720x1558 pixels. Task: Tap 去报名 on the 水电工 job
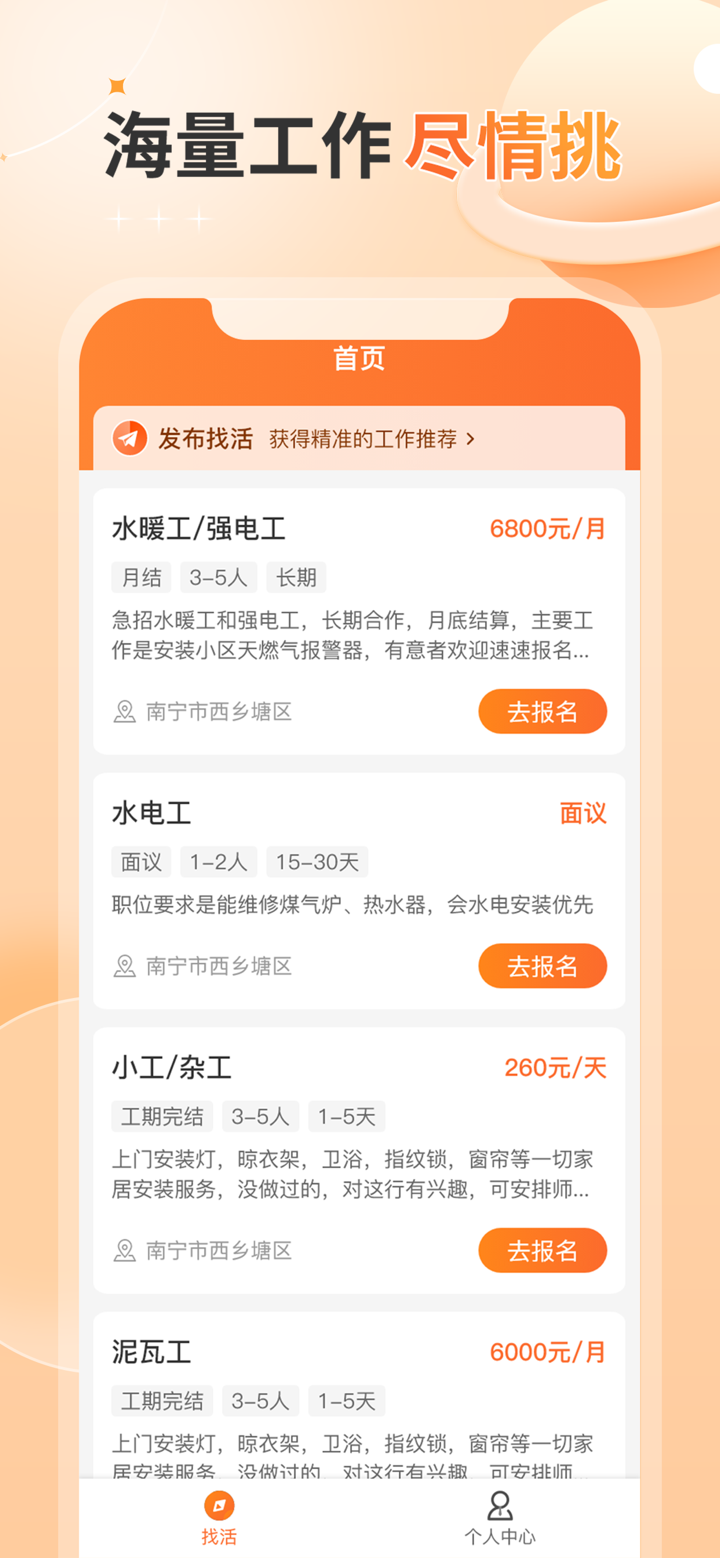pyautogui.click(x=542, y=966)
